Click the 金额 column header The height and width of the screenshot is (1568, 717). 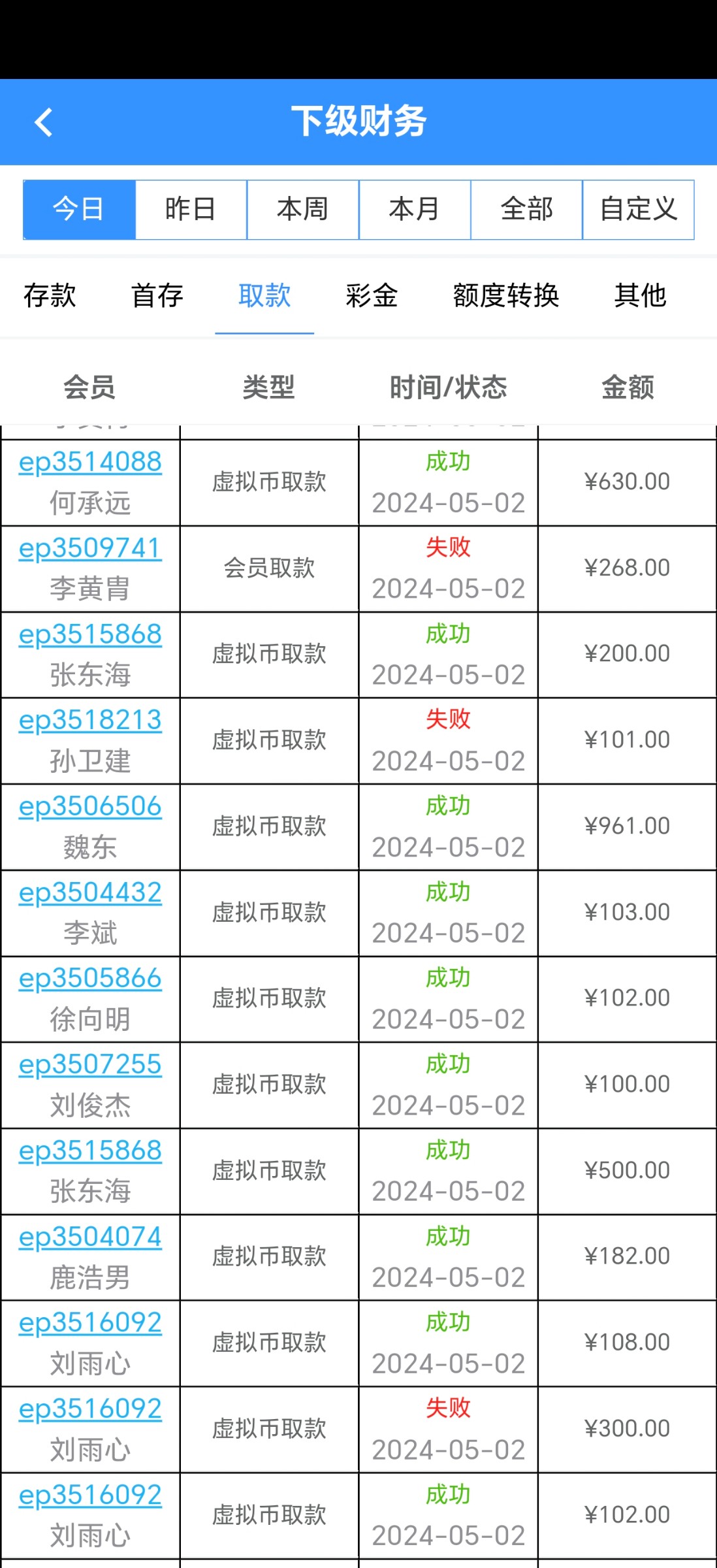click(x=628, y=387)
